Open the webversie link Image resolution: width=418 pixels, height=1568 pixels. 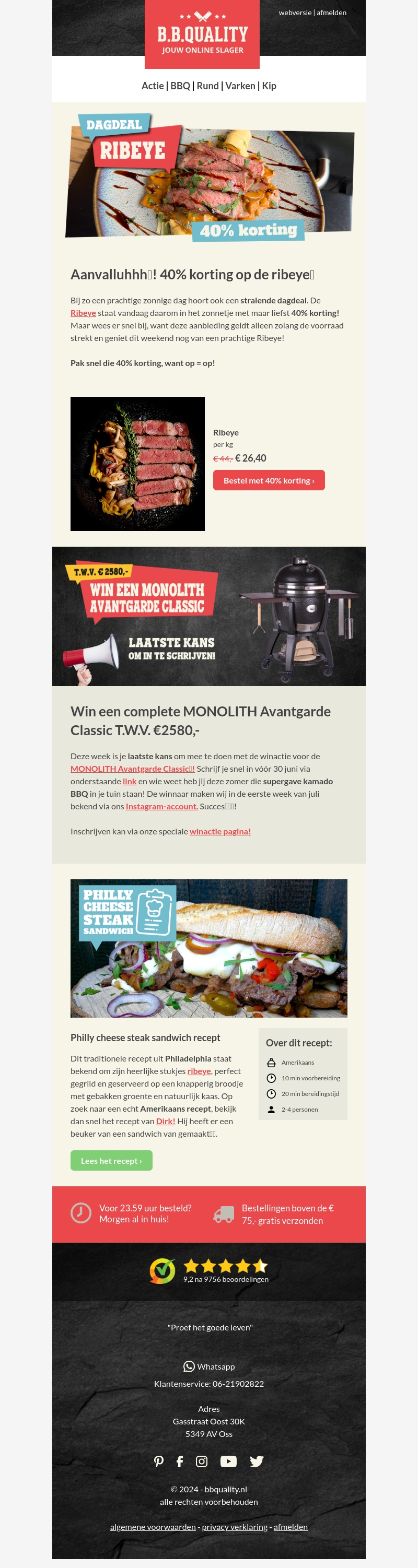(x=295, y=13)
